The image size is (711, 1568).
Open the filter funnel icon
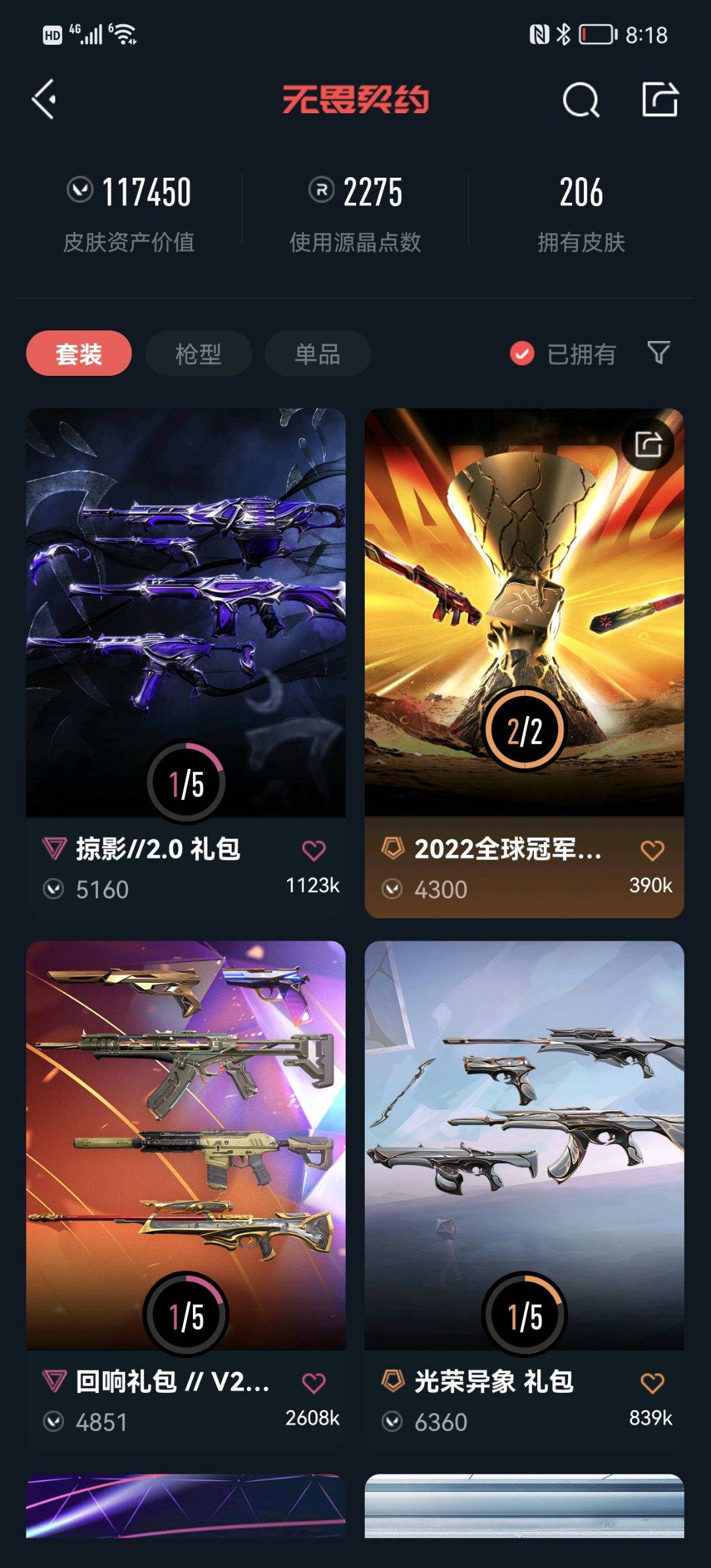click(x=658, y=353)
